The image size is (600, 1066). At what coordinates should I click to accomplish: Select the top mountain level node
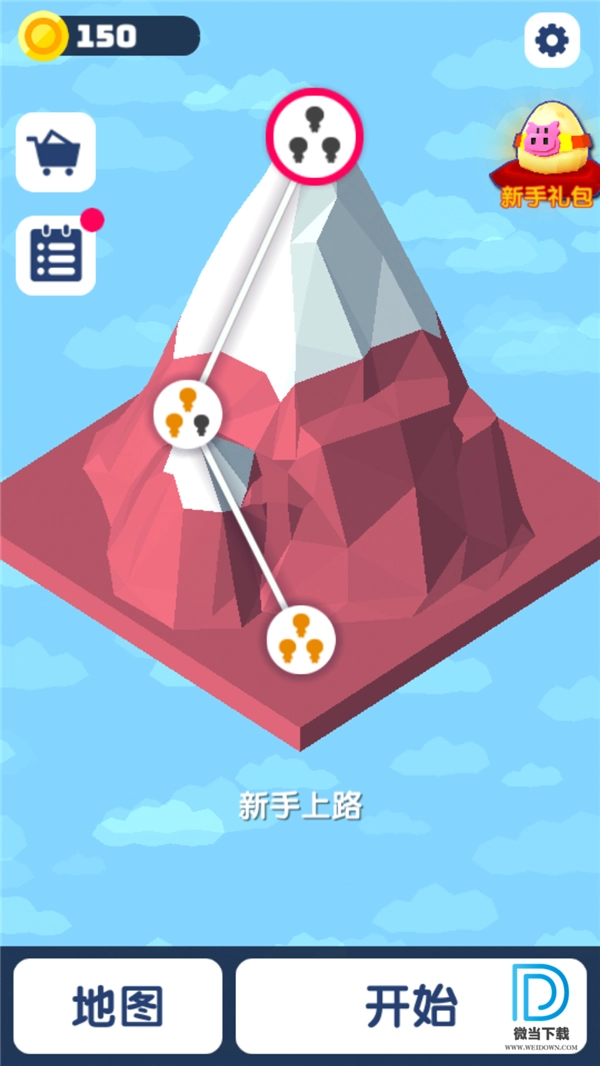[314, 136]
